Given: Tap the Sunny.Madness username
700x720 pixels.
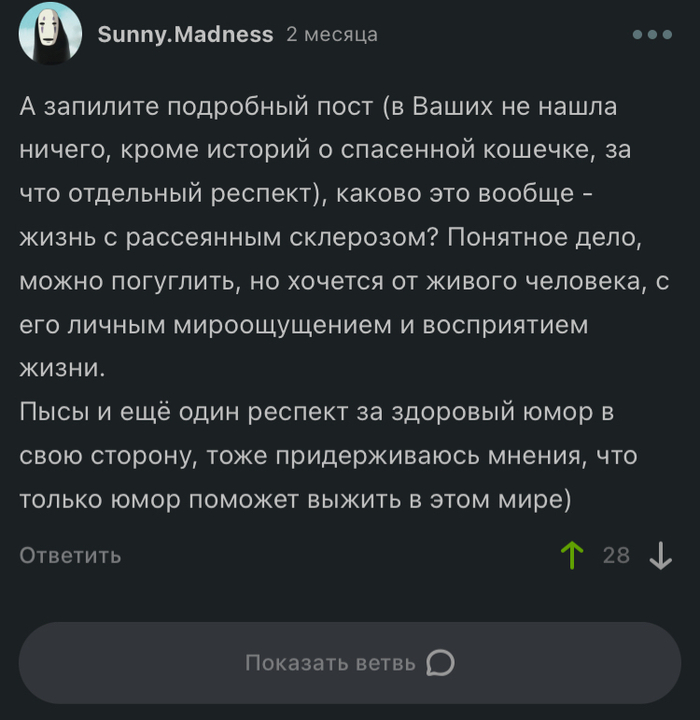Looking at the screenshot, I should pos(185,34).
